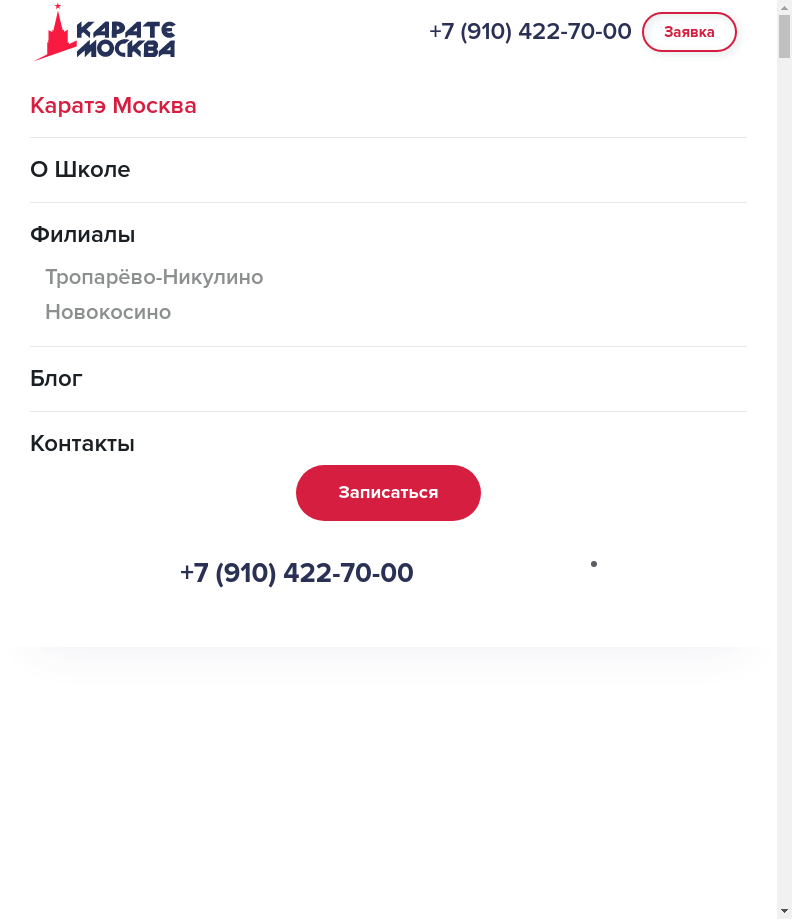
Task: Open the Каратэ Москва menu item
Action: click(113, 106)
